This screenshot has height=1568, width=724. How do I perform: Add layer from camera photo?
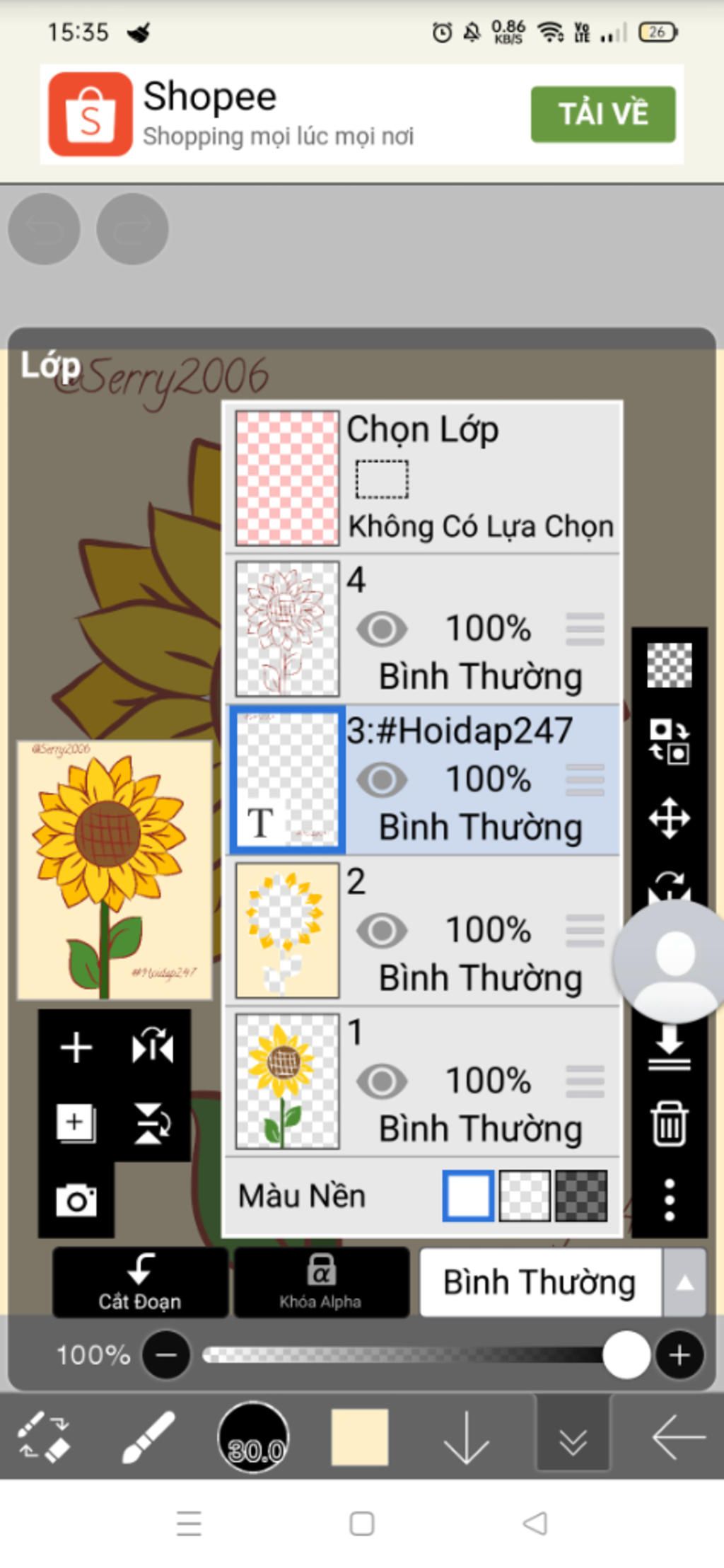(x=76, y=1200)
